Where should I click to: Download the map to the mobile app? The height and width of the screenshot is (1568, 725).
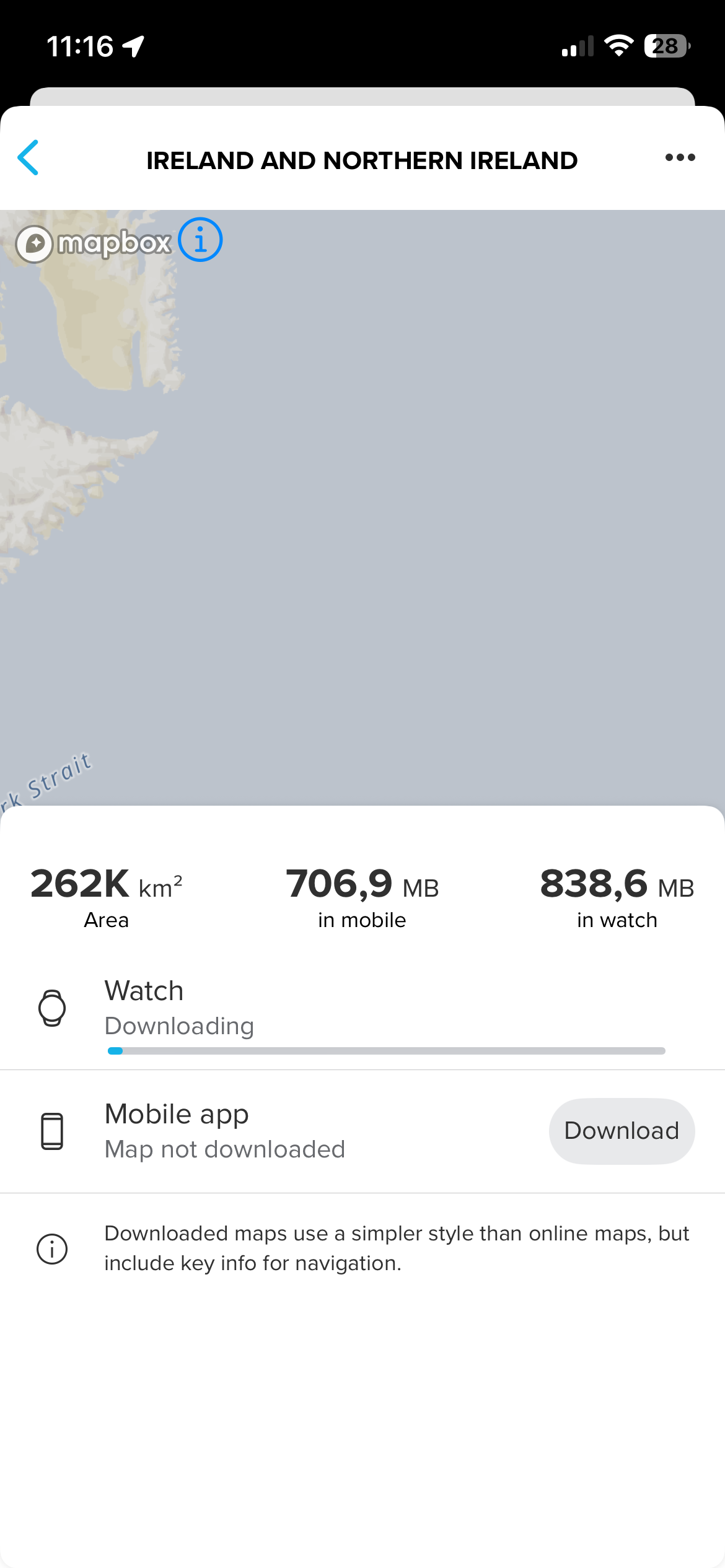(x=622, y=1131)
